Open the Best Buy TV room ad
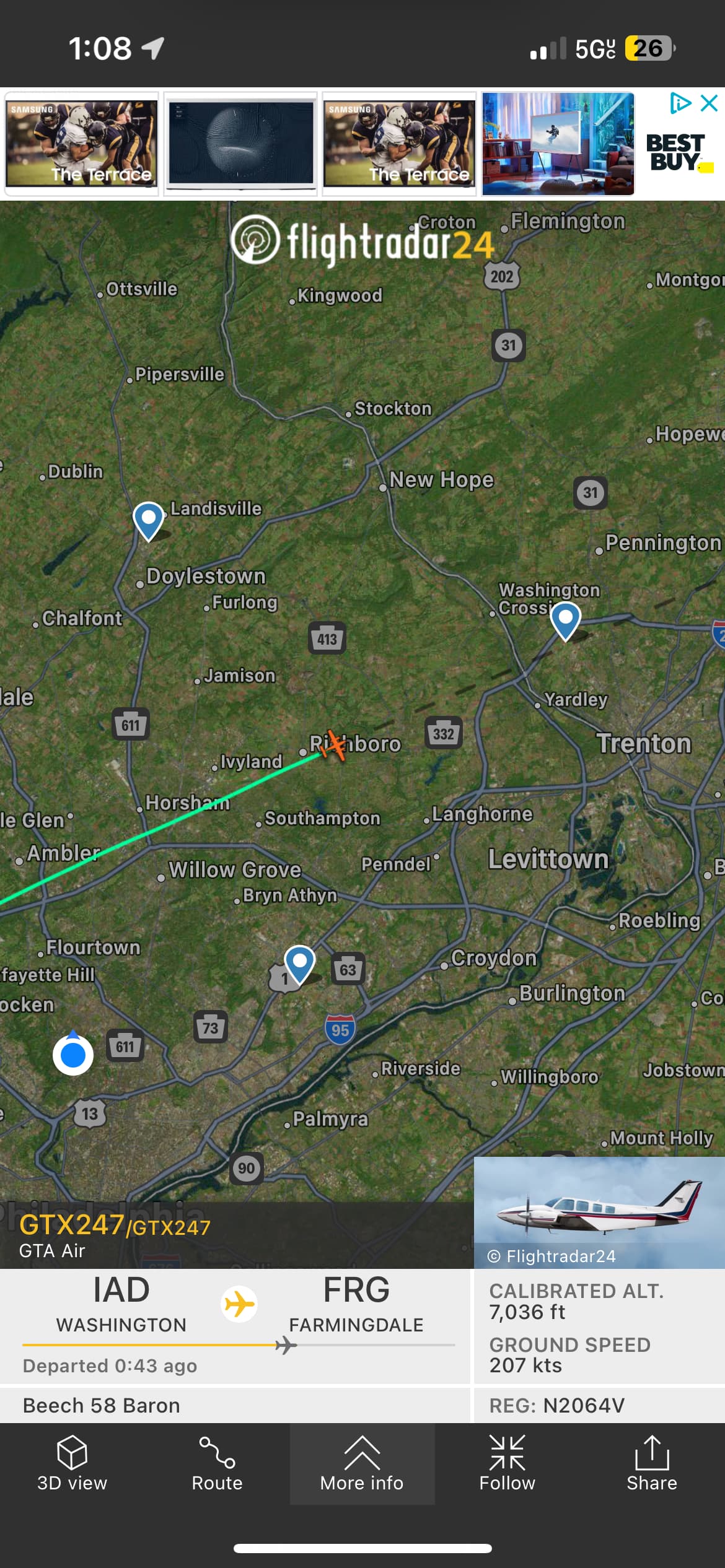The image size is (725, 1568). click(x=558, y=144)
